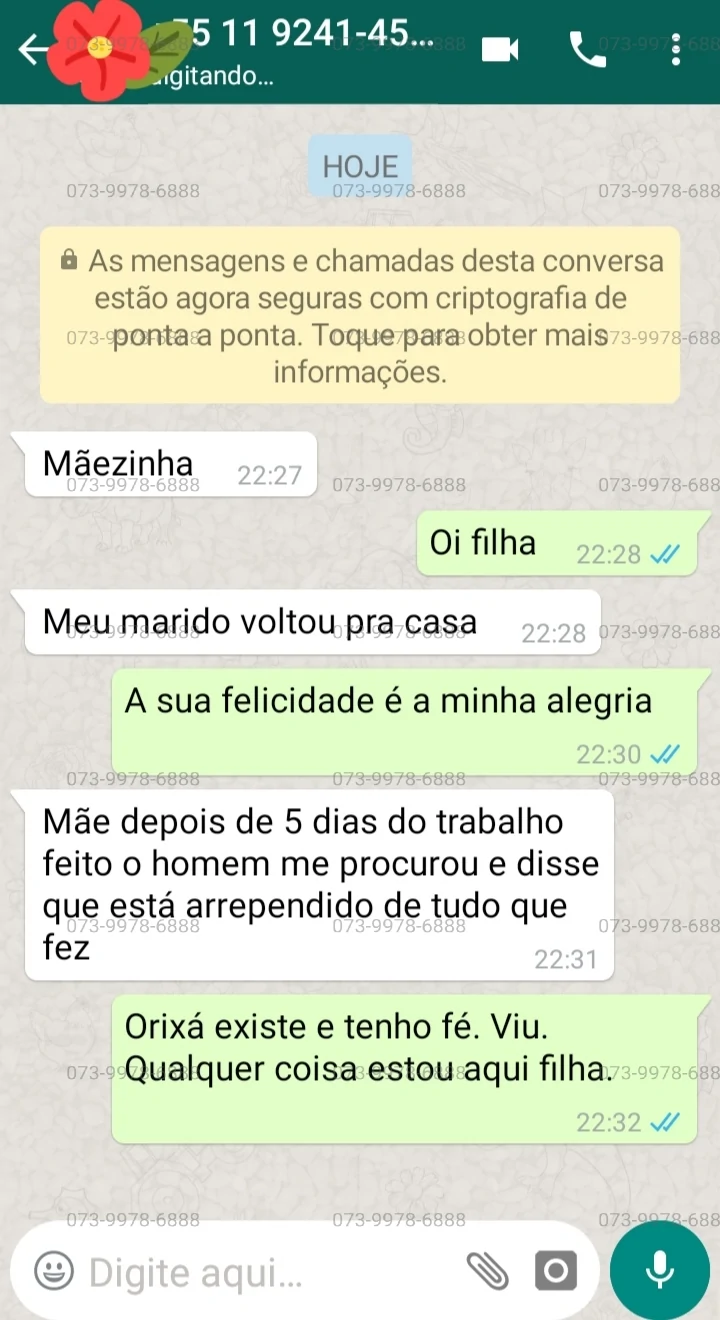This screenshot has height=1320, width=720.
Task: Tap the microphone voice message button
Action: point(660,1270)
